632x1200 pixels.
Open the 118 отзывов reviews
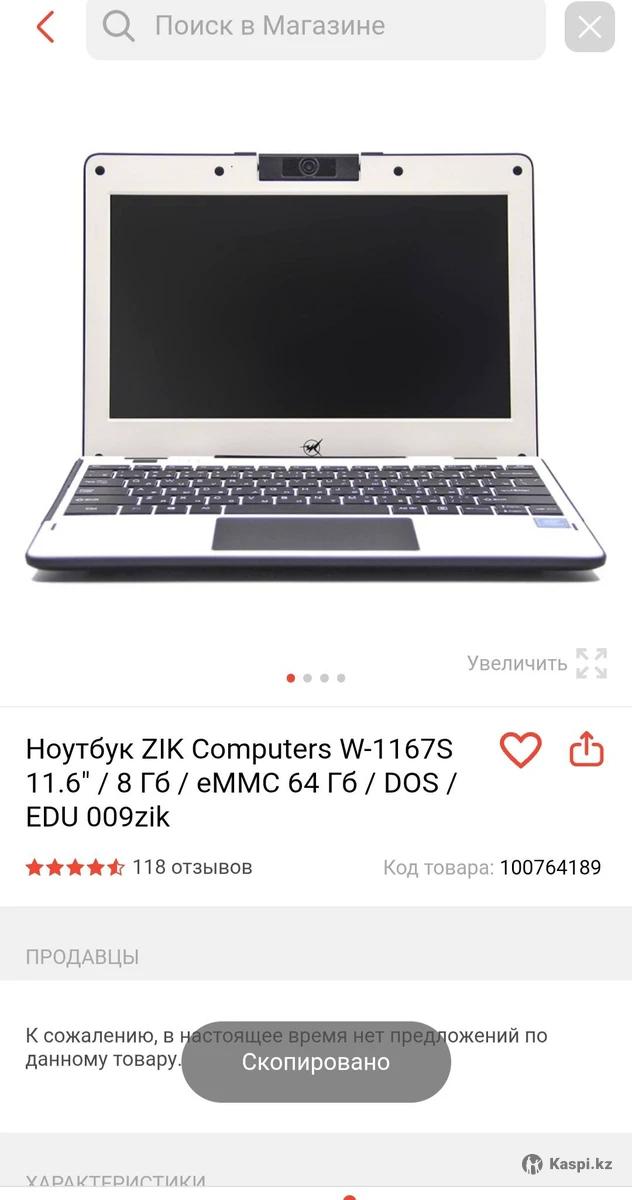point(191,867)
